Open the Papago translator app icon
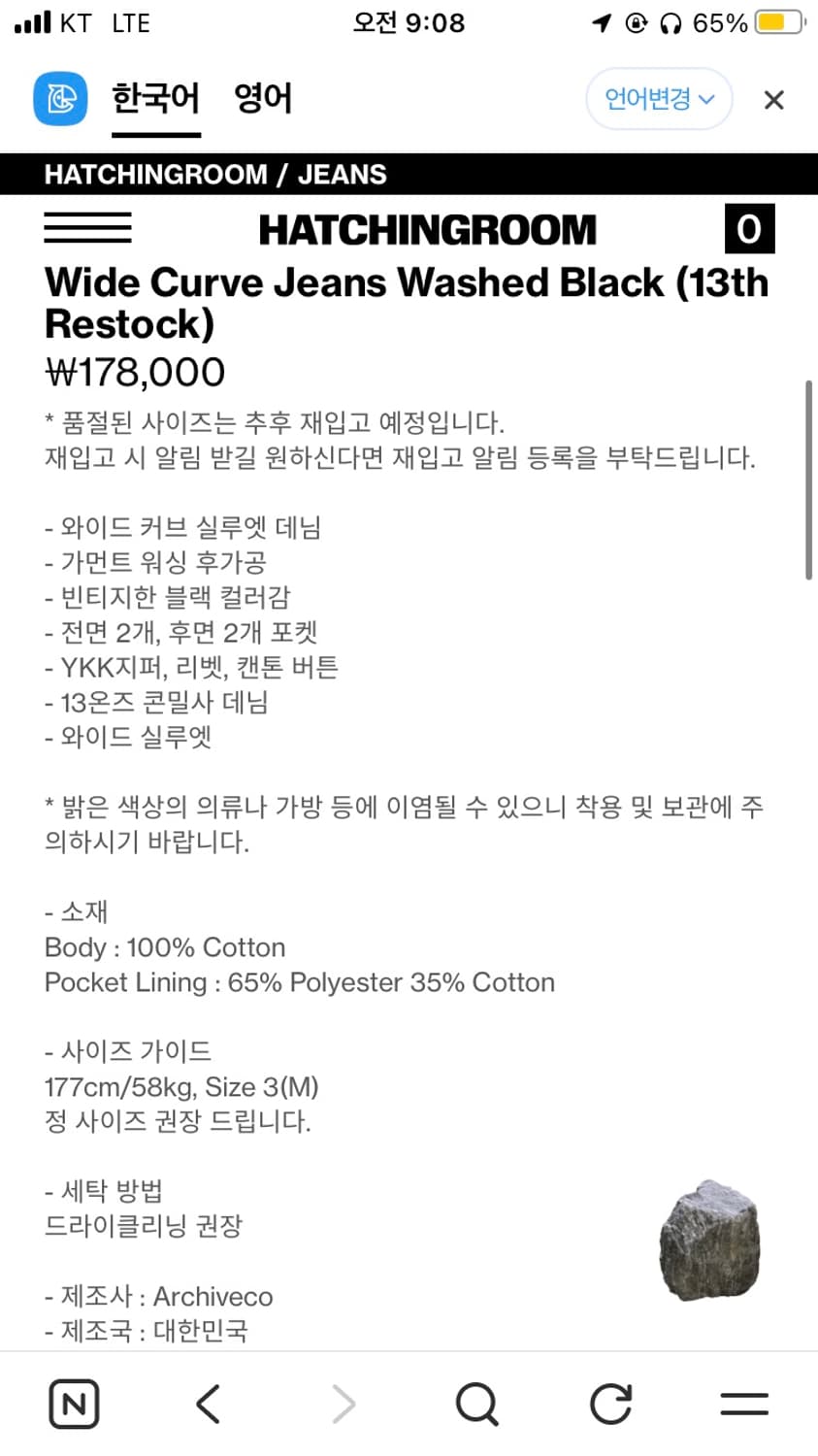Viewport: 818px width, 1456px height. pos(60,99)
